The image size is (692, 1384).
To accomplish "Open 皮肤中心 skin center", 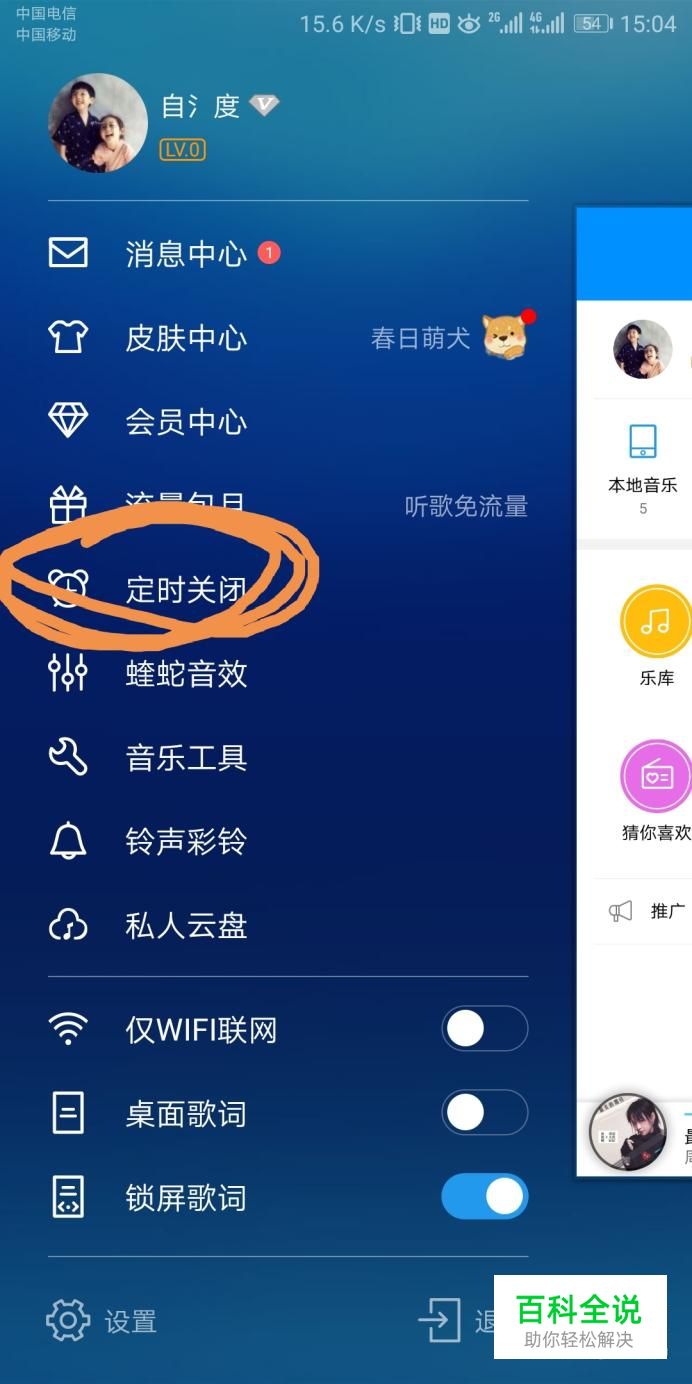I will (x=288, y=338).
